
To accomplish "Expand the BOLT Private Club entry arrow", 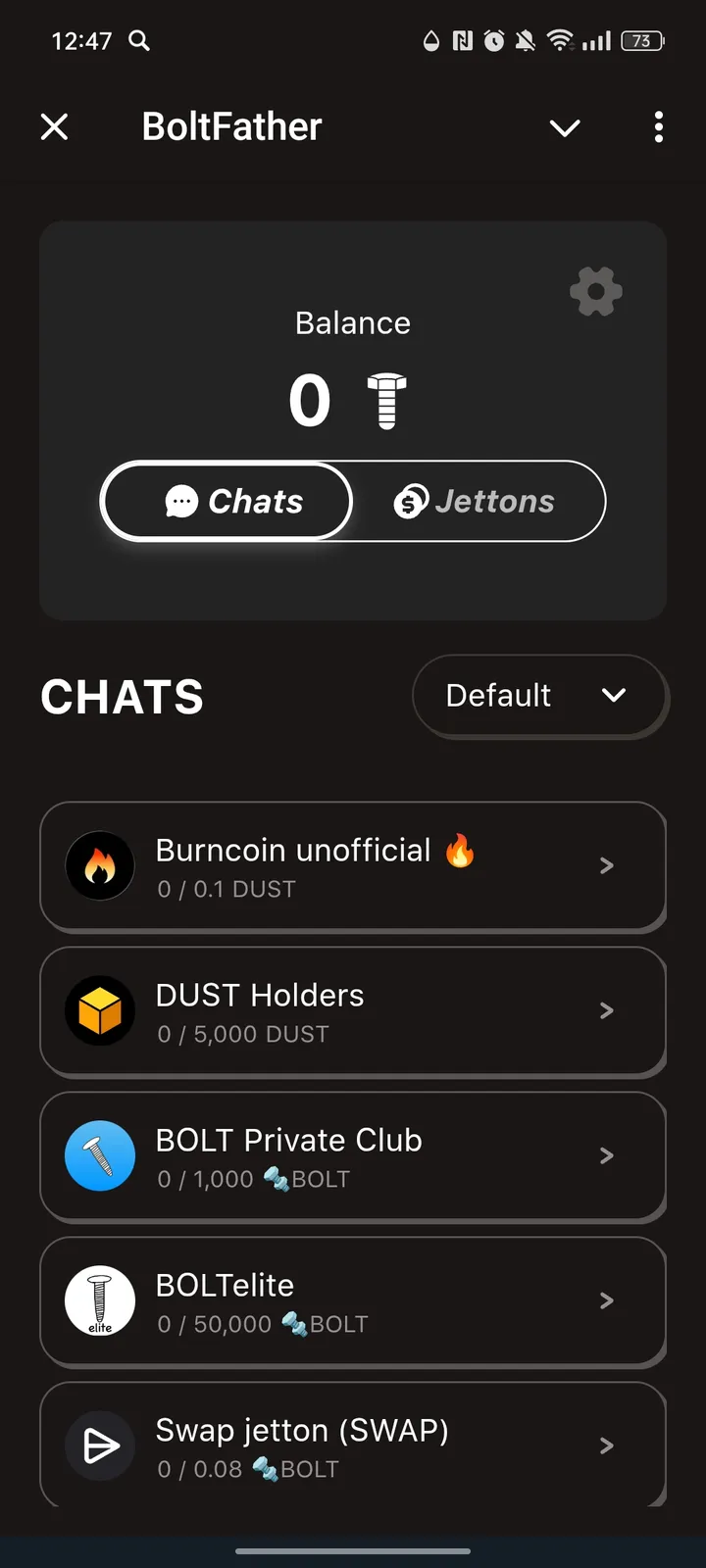I will coord(606,1155).
